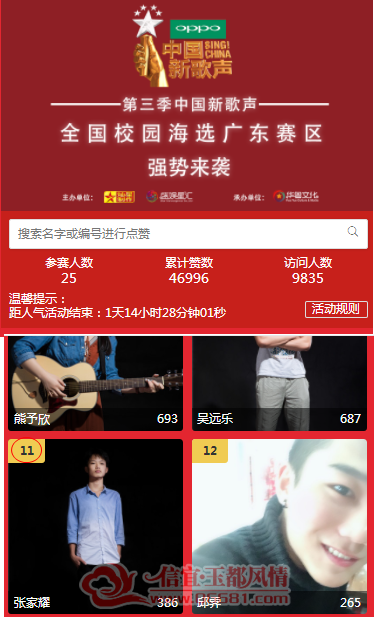Open contestant 12 邱弄's card
The image size is (375, 617).
coord(279,526)
